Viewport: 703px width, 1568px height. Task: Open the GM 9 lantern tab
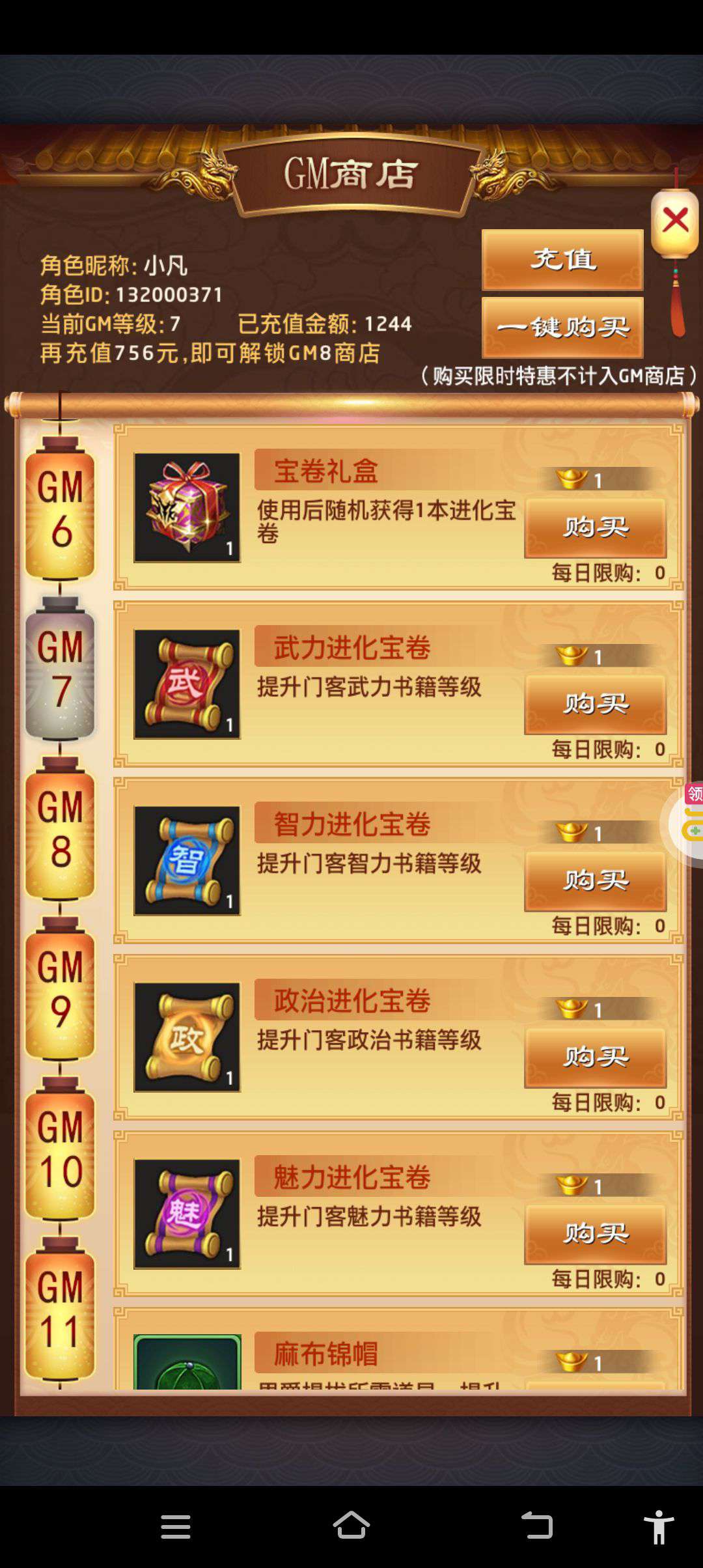60,989
